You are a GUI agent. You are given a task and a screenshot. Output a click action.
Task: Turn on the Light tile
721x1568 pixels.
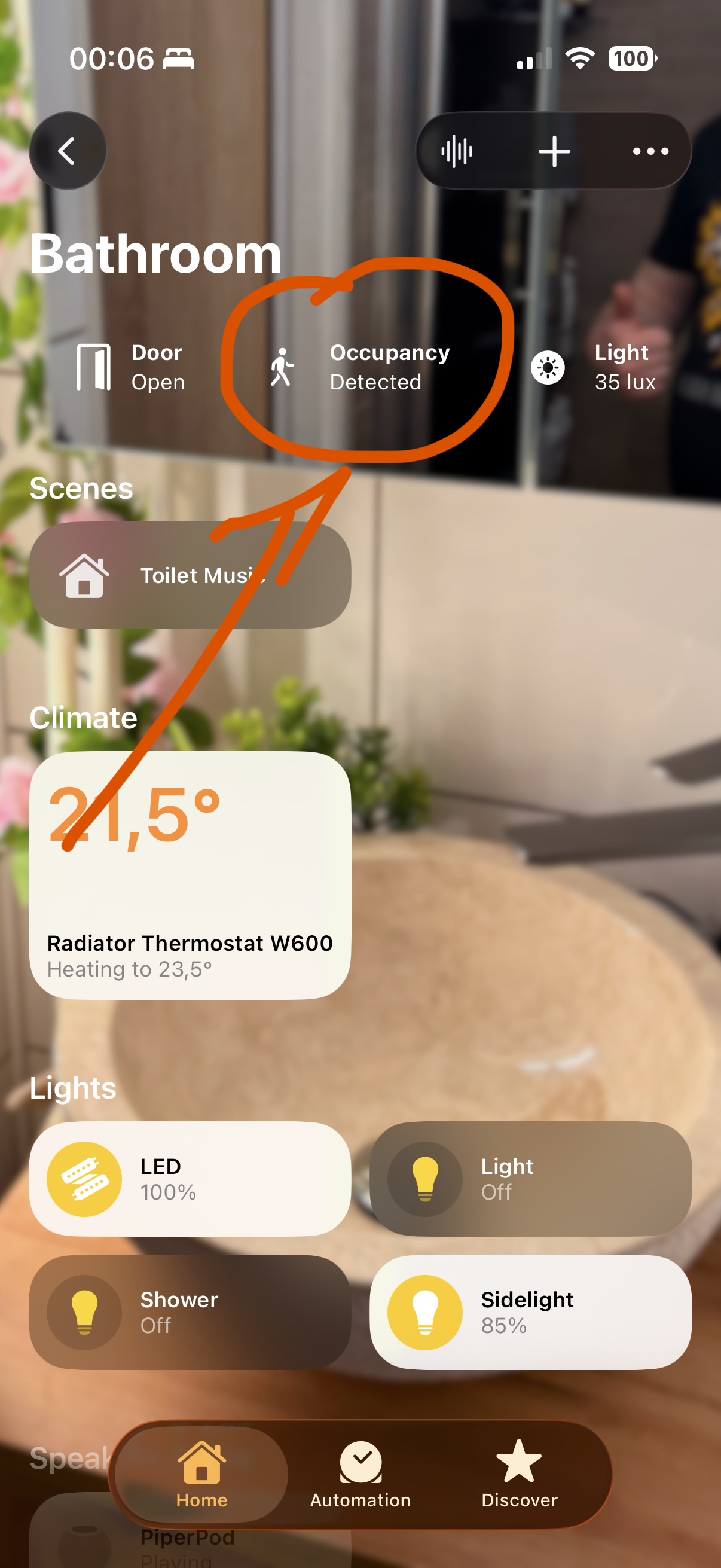click(530, 1179)
